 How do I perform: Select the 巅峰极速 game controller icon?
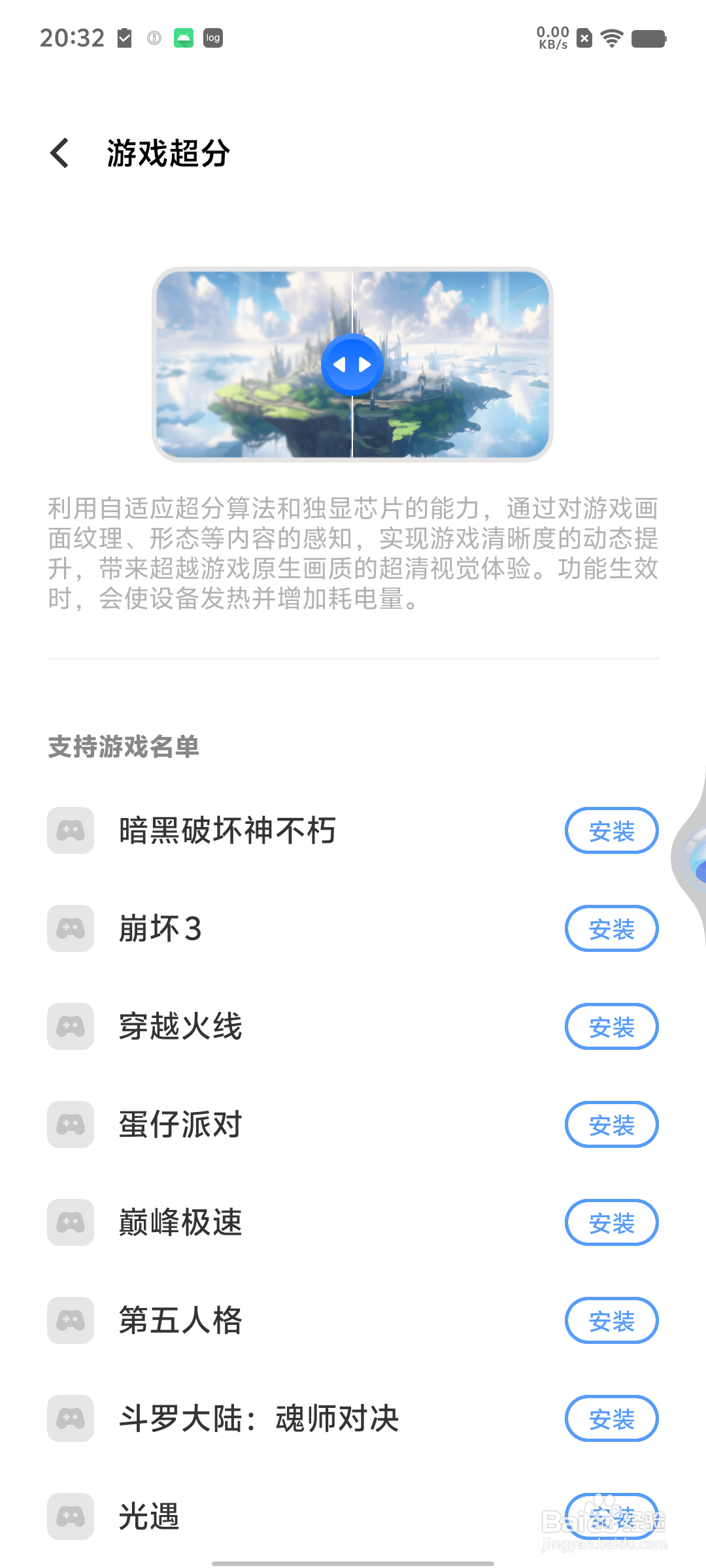(70, 1222)
